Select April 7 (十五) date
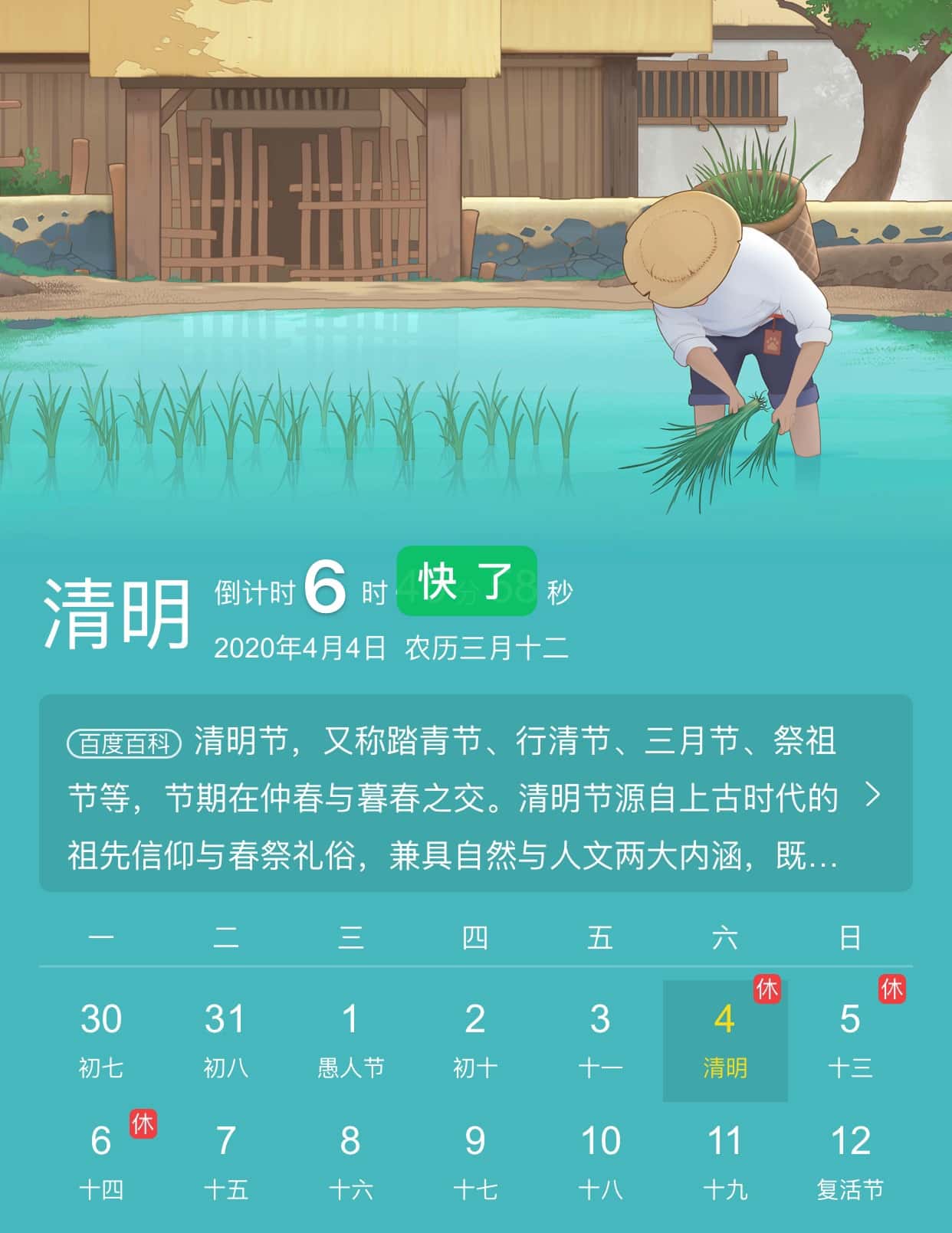 [225, 1161]
